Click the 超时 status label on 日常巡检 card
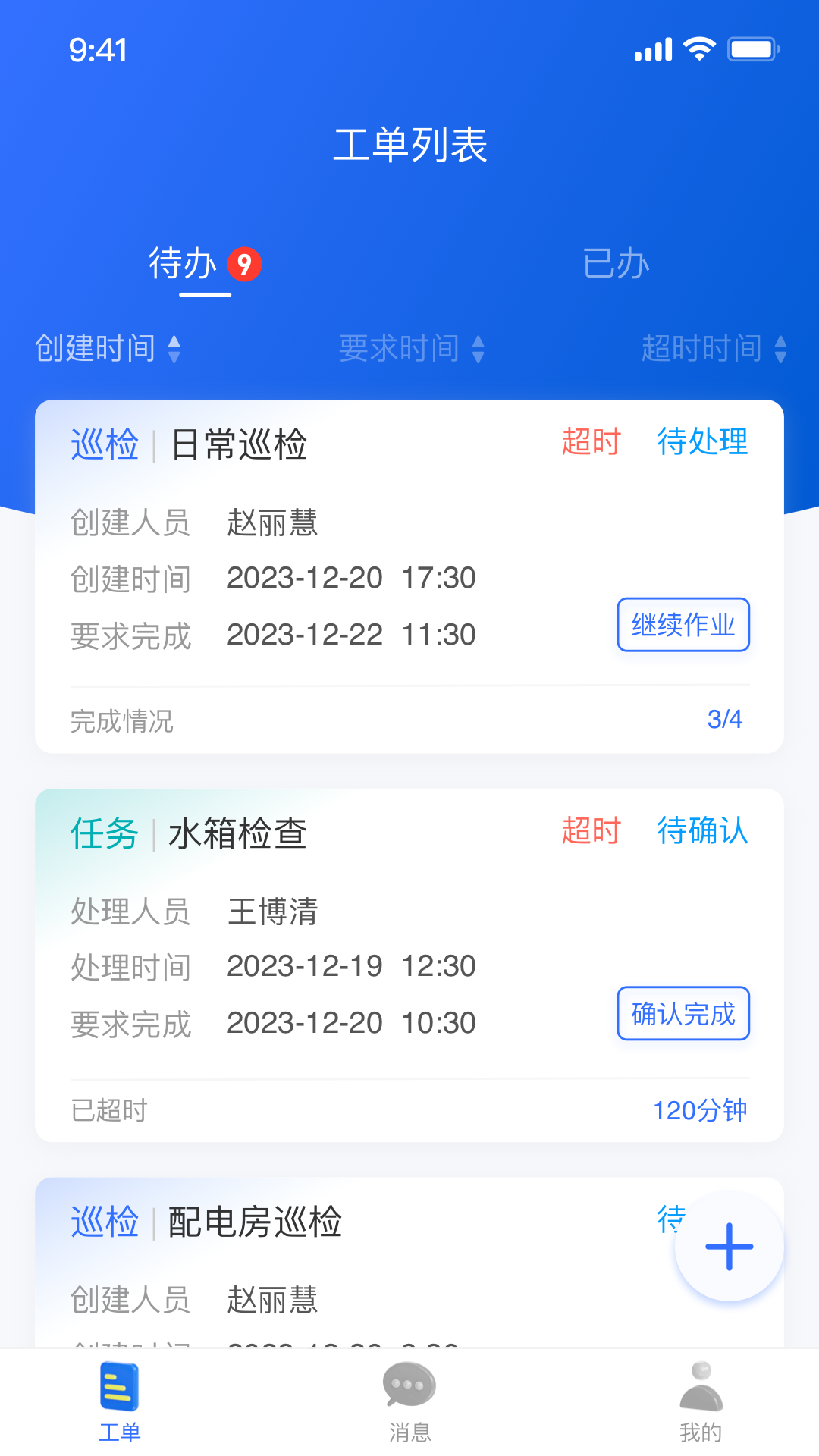819x1456 pixels. tap(592, 442)
